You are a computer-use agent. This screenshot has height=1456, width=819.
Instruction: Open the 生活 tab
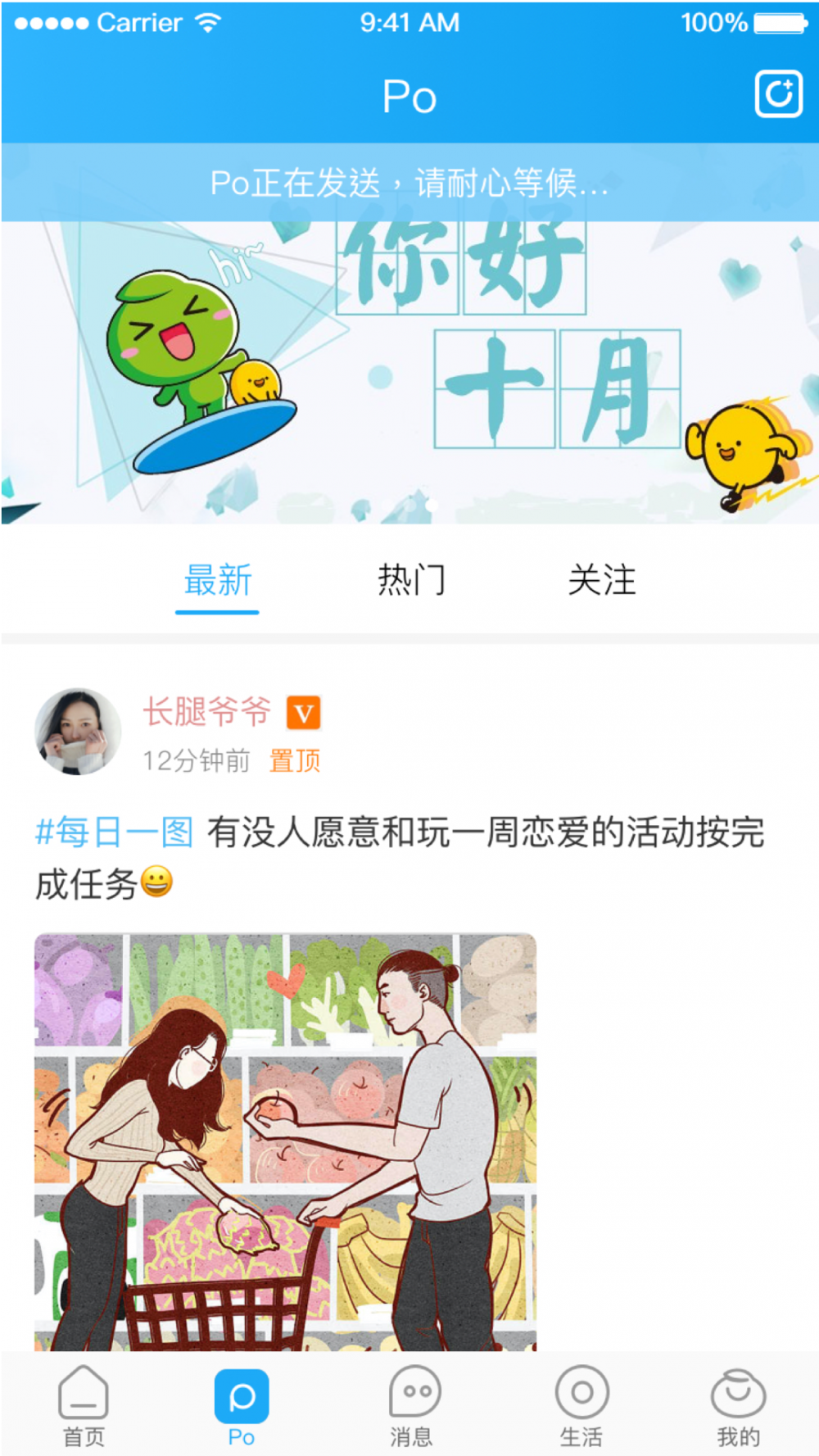pos(581,1407)
